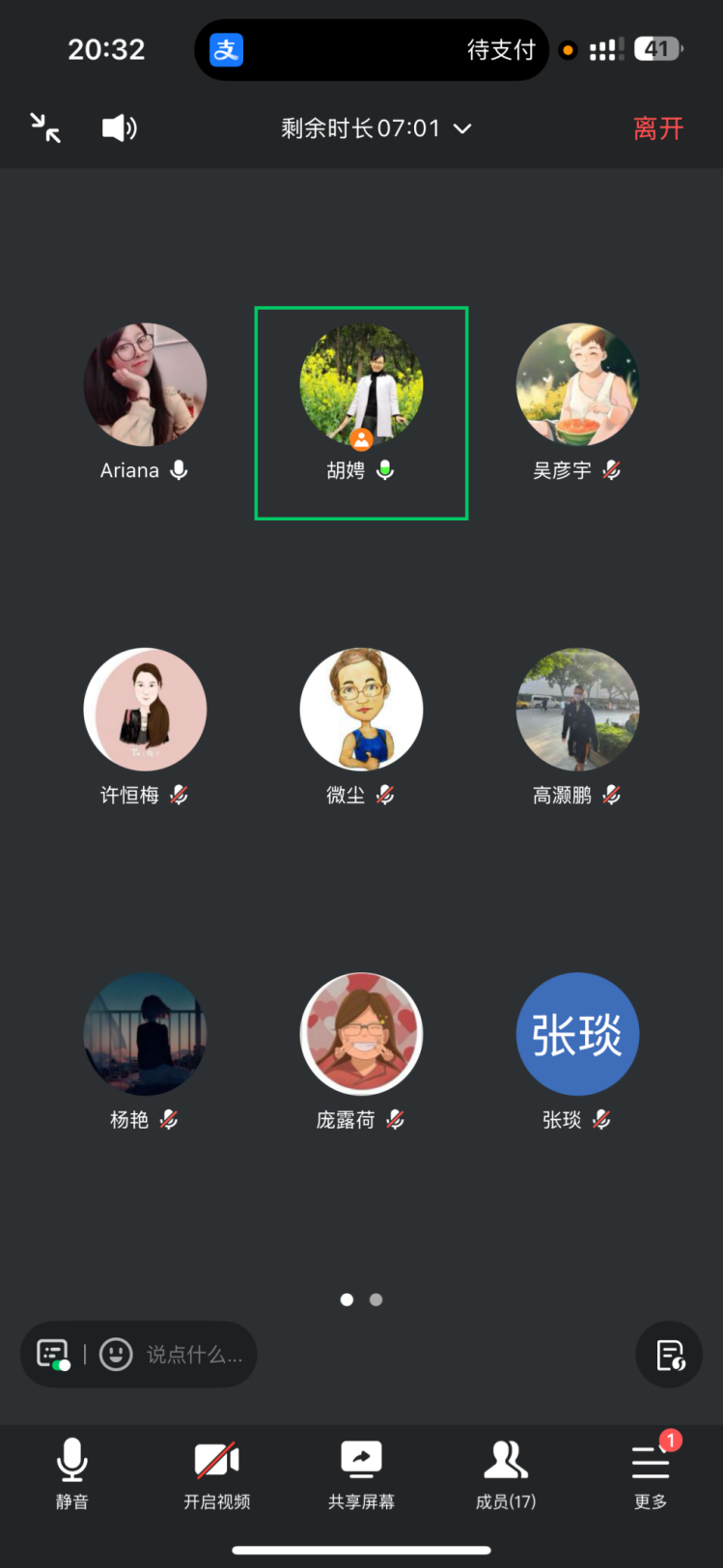Image resolution: width=723 pixels, height=1568 pixels.
Task: Select 微尘's avatar
Action: point(361,710)
